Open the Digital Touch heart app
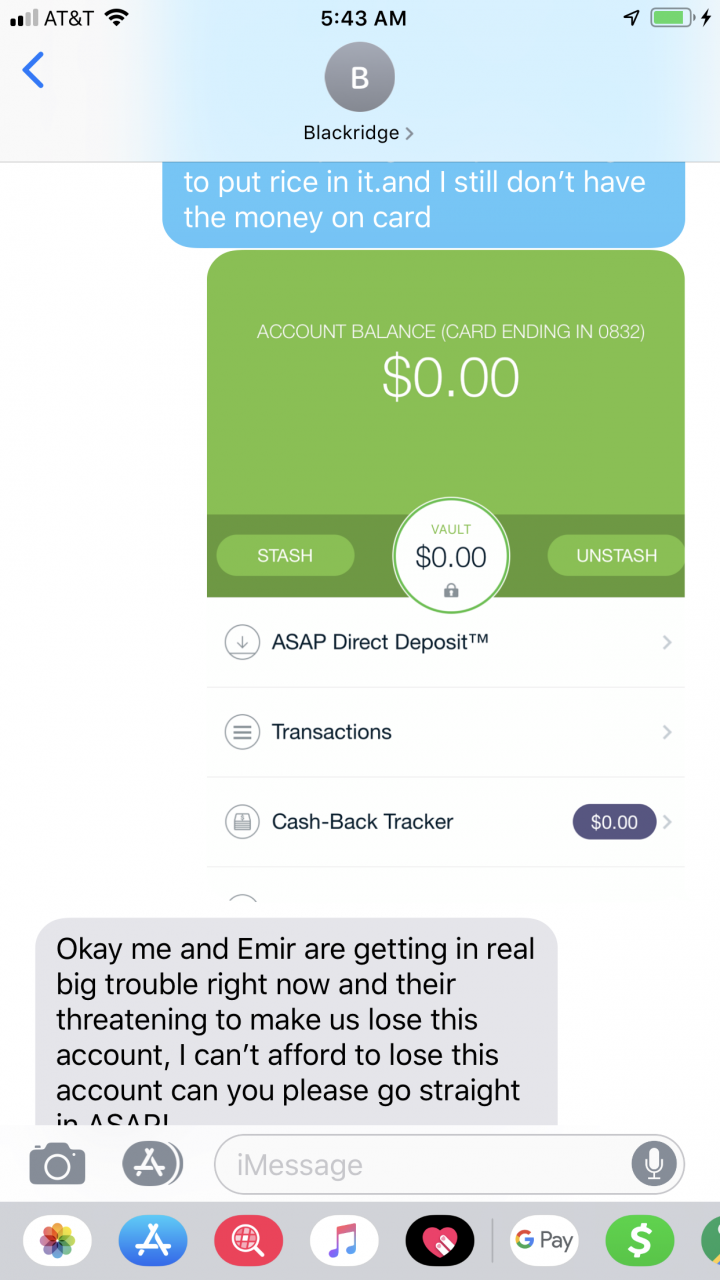Viewport: 720px width, 1280px height. [440, 1241]
